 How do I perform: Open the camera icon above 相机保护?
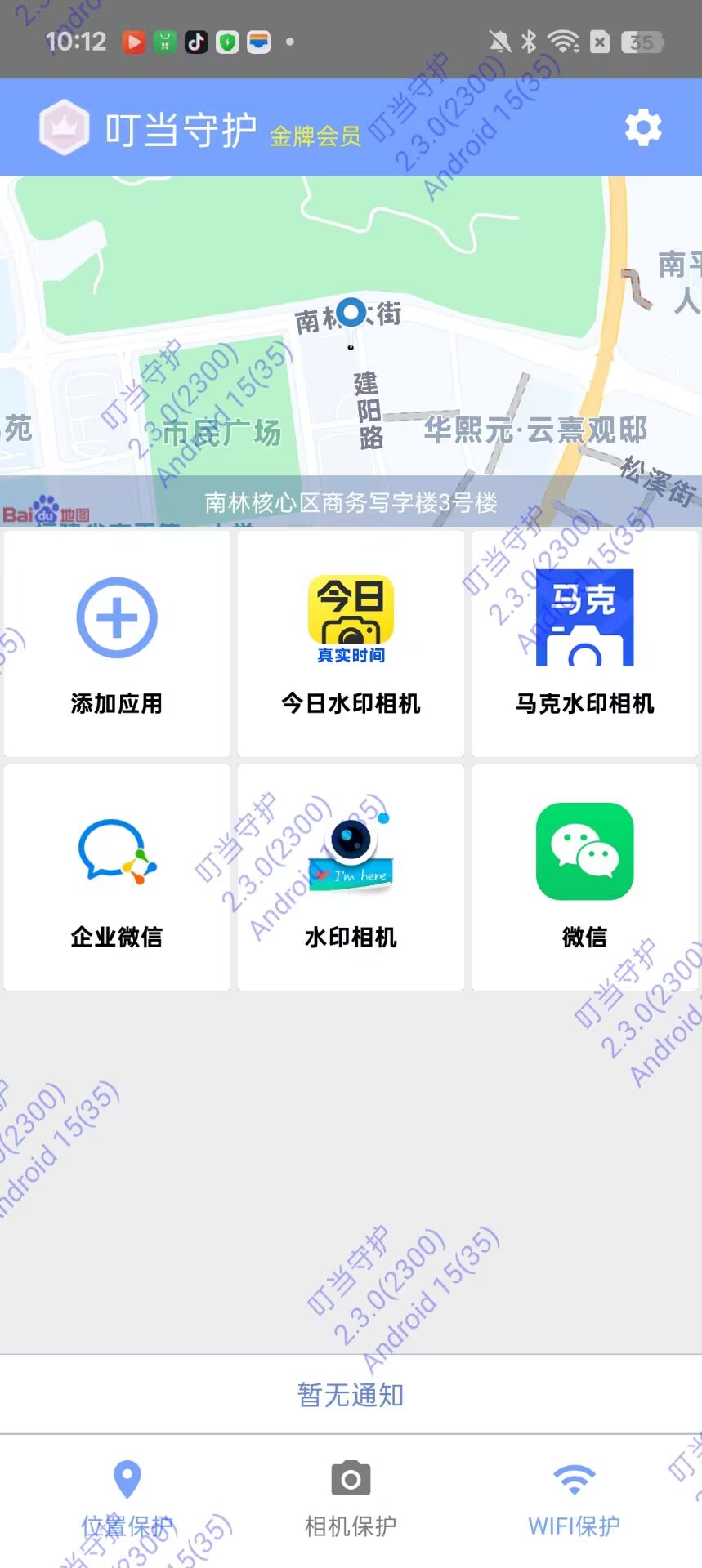click(x=350, y=1478)
